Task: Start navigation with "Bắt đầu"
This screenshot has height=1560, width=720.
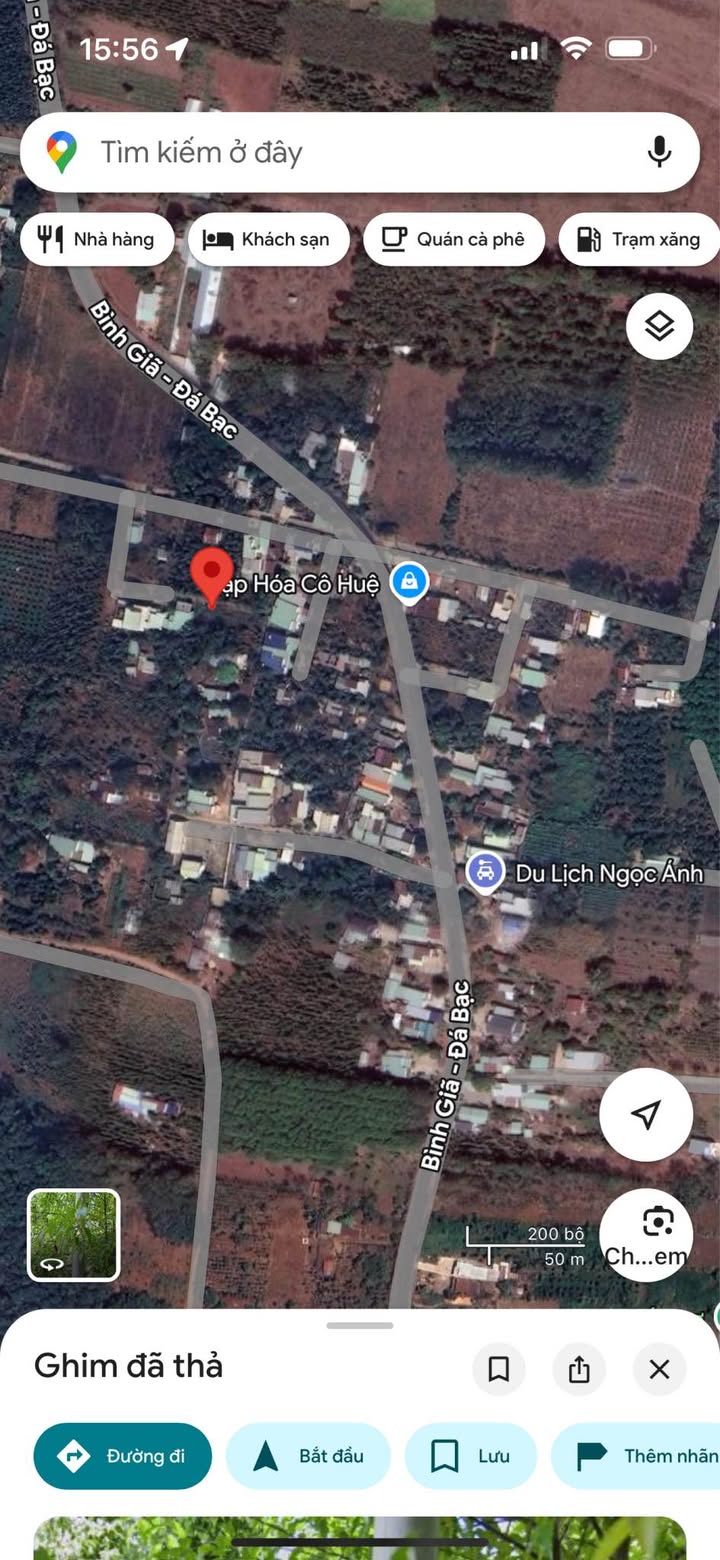Action: 308,1456
